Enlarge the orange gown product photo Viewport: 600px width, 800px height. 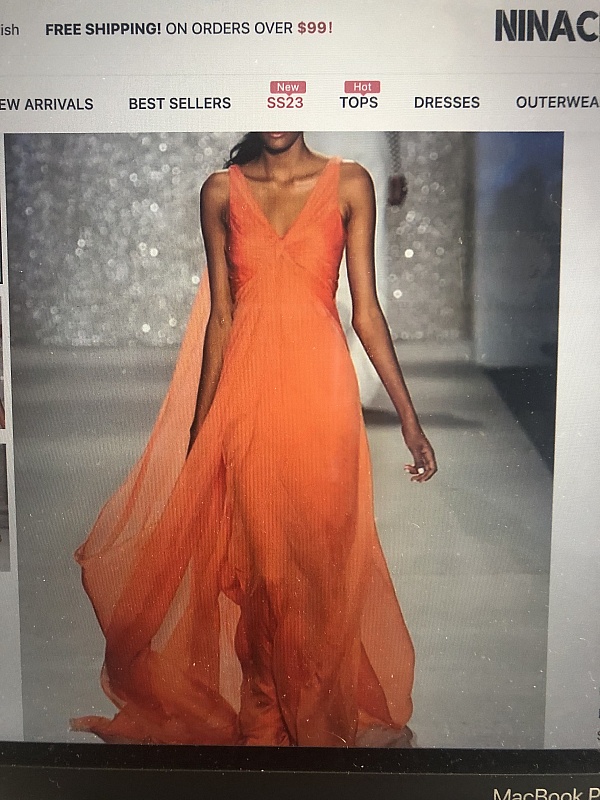click(x=283, y=438)
